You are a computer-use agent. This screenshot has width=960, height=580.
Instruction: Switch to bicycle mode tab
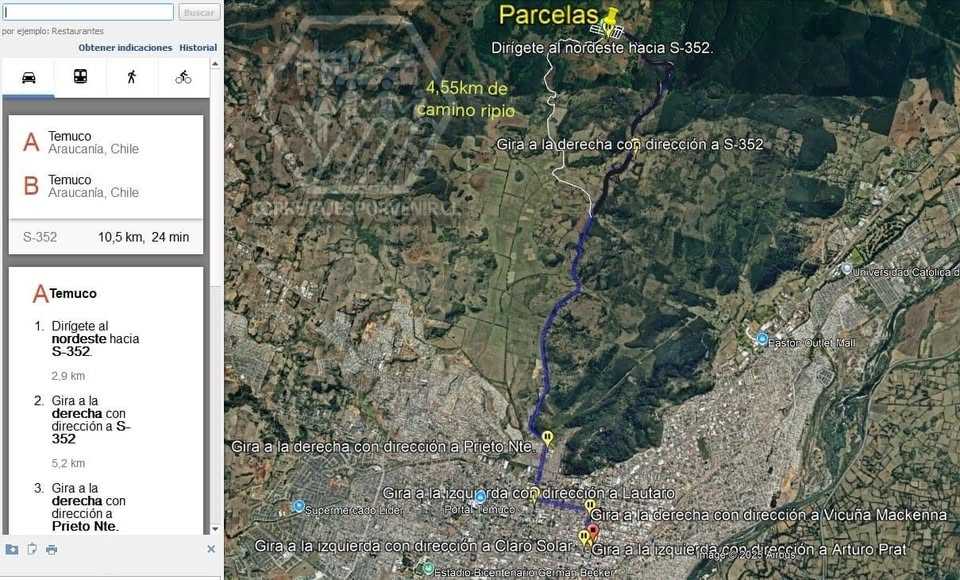(x=183, y=77)
